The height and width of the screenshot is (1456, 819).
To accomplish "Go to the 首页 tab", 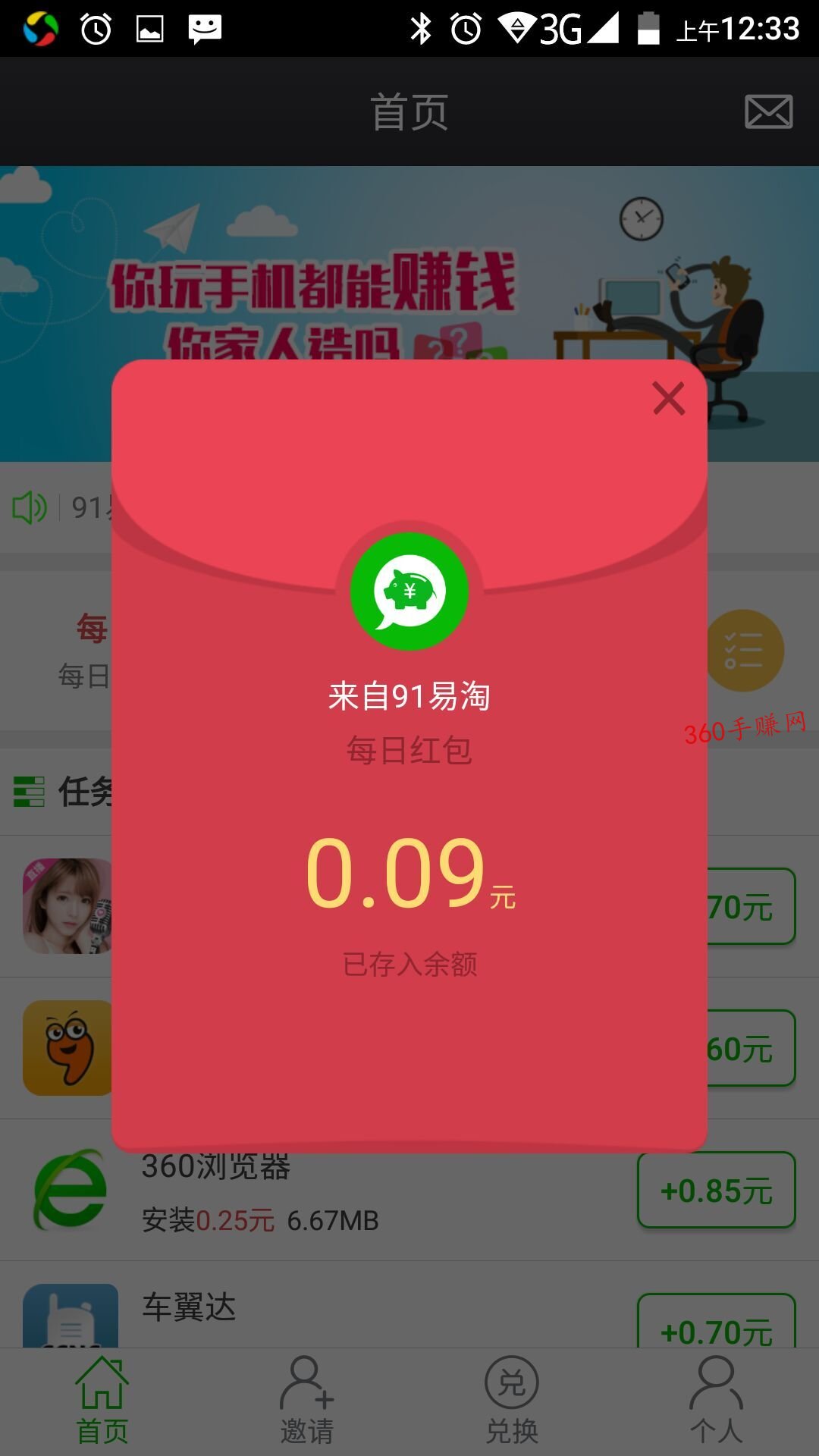I will [102, 1401].
